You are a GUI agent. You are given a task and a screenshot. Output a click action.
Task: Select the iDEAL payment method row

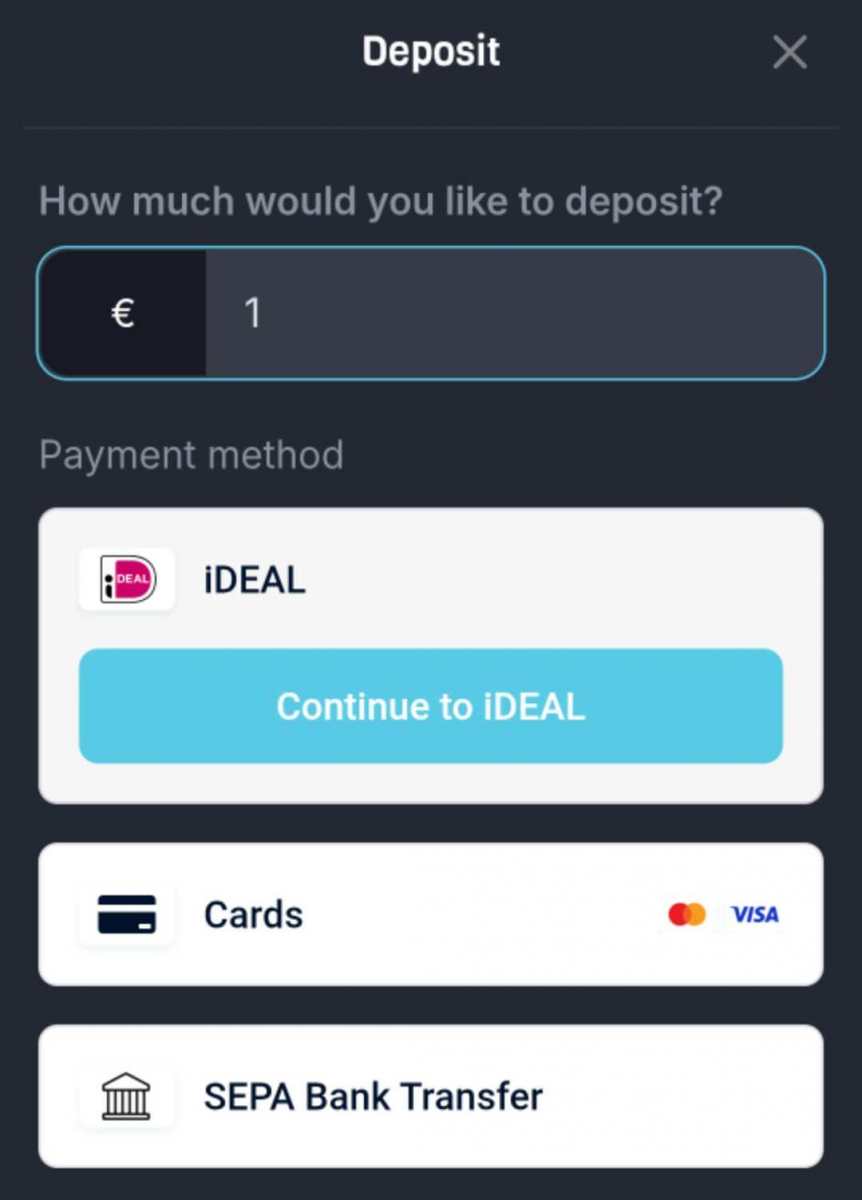click(x=430, y=580)
